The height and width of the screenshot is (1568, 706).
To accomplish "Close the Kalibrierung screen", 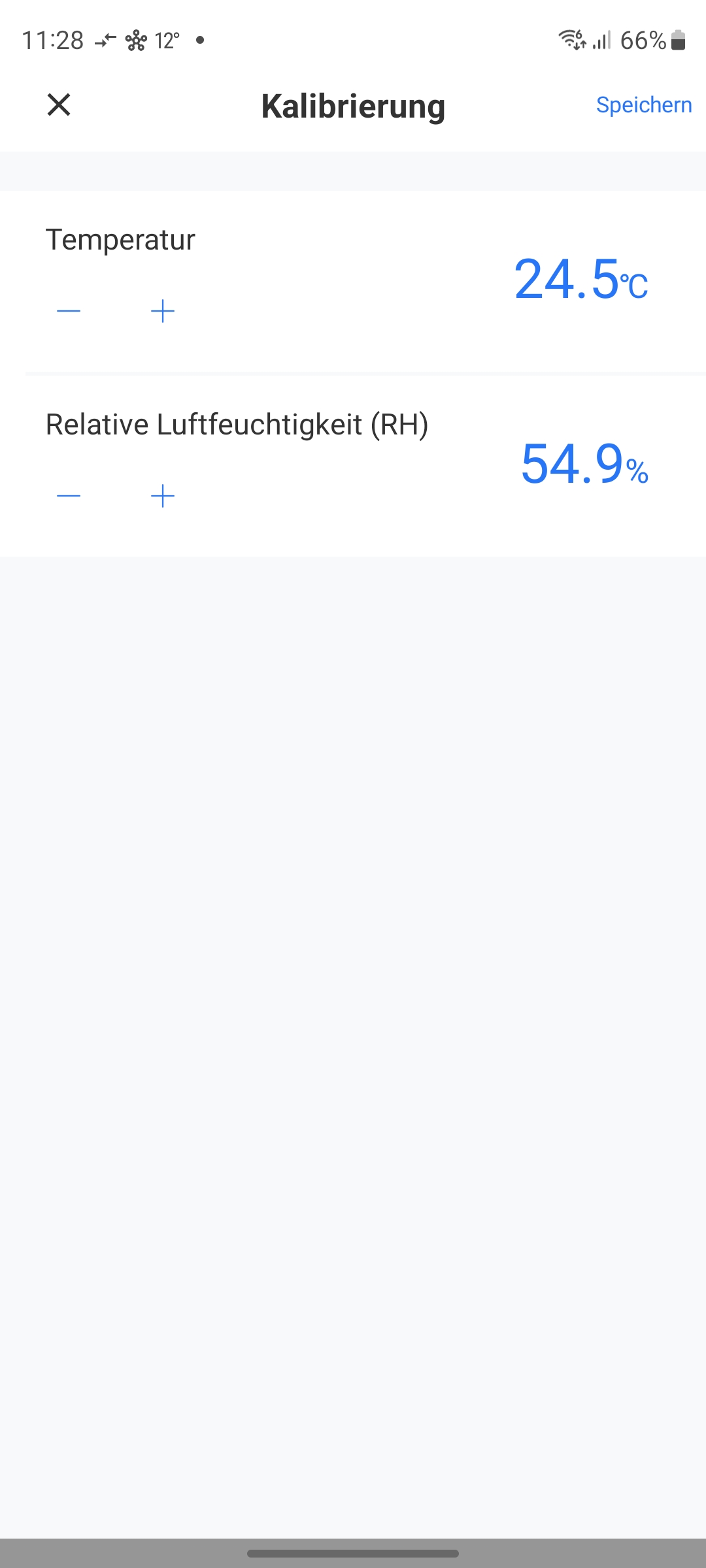I will coord(59,105).
